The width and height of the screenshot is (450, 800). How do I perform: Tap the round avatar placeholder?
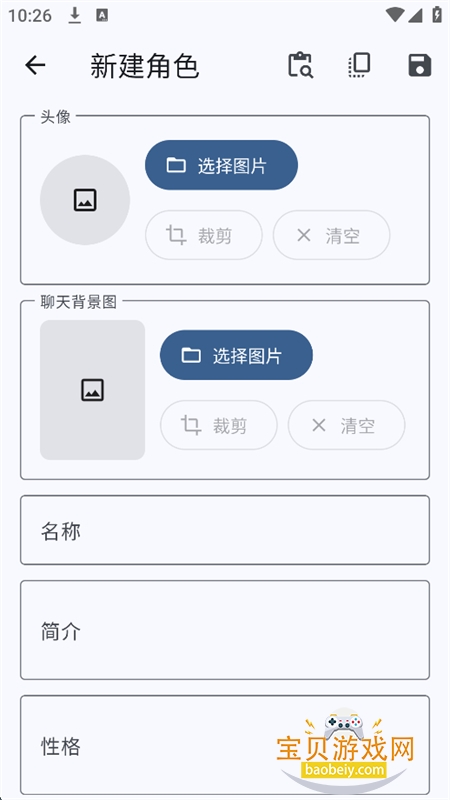coord(85,200)
